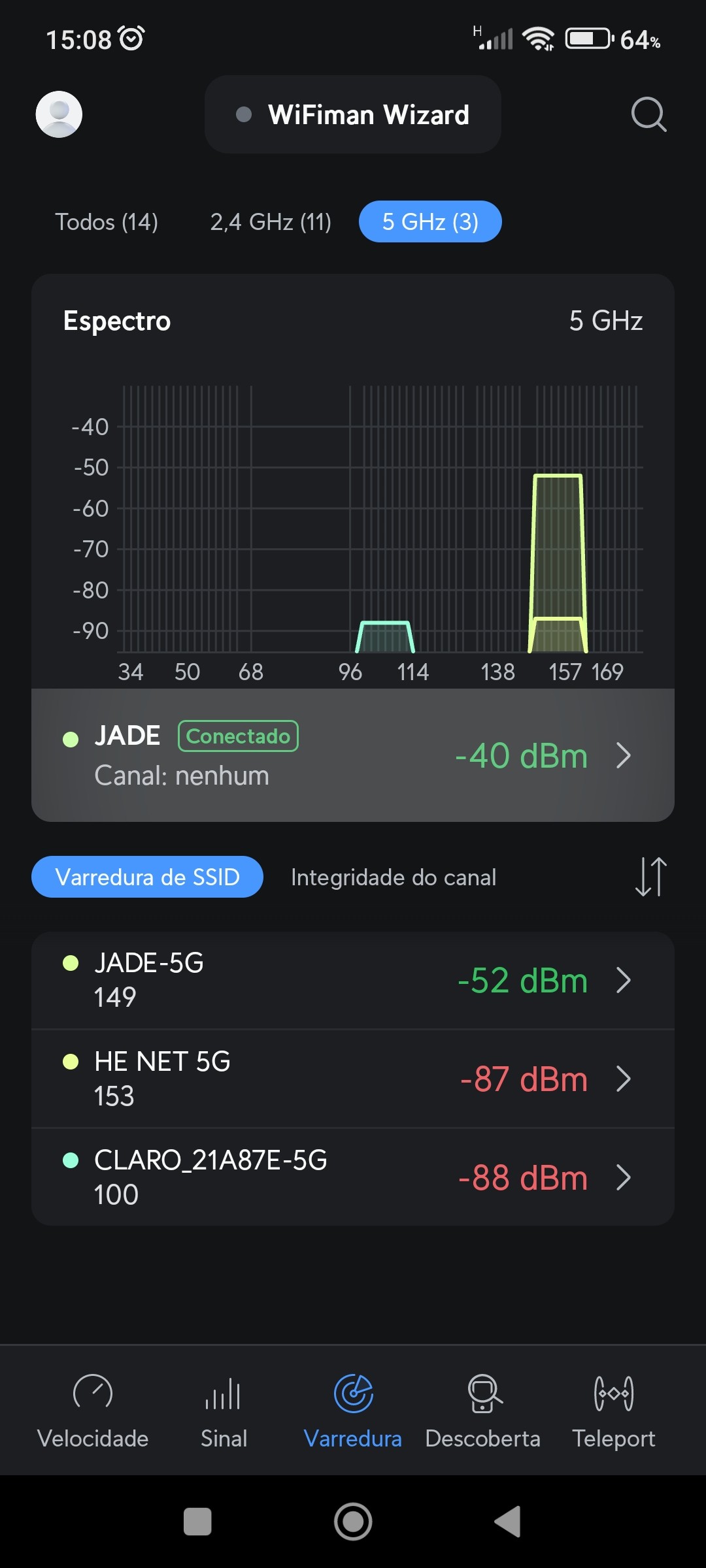Switch to Integridade do canal
The width and height of the screenshot is (706, 1568).
coord(394,877)
